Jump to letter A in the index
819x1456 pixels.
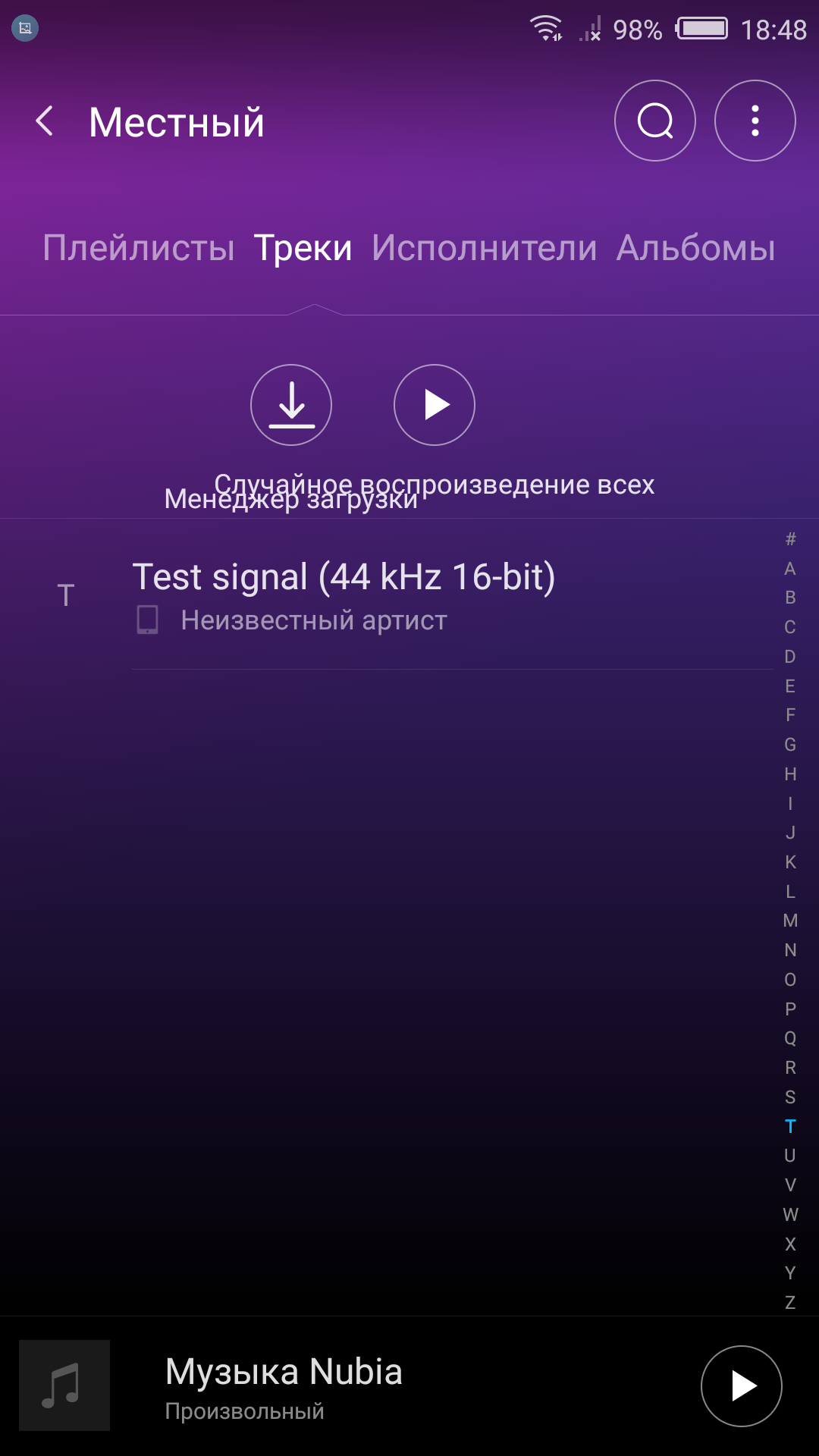[790, 569]
